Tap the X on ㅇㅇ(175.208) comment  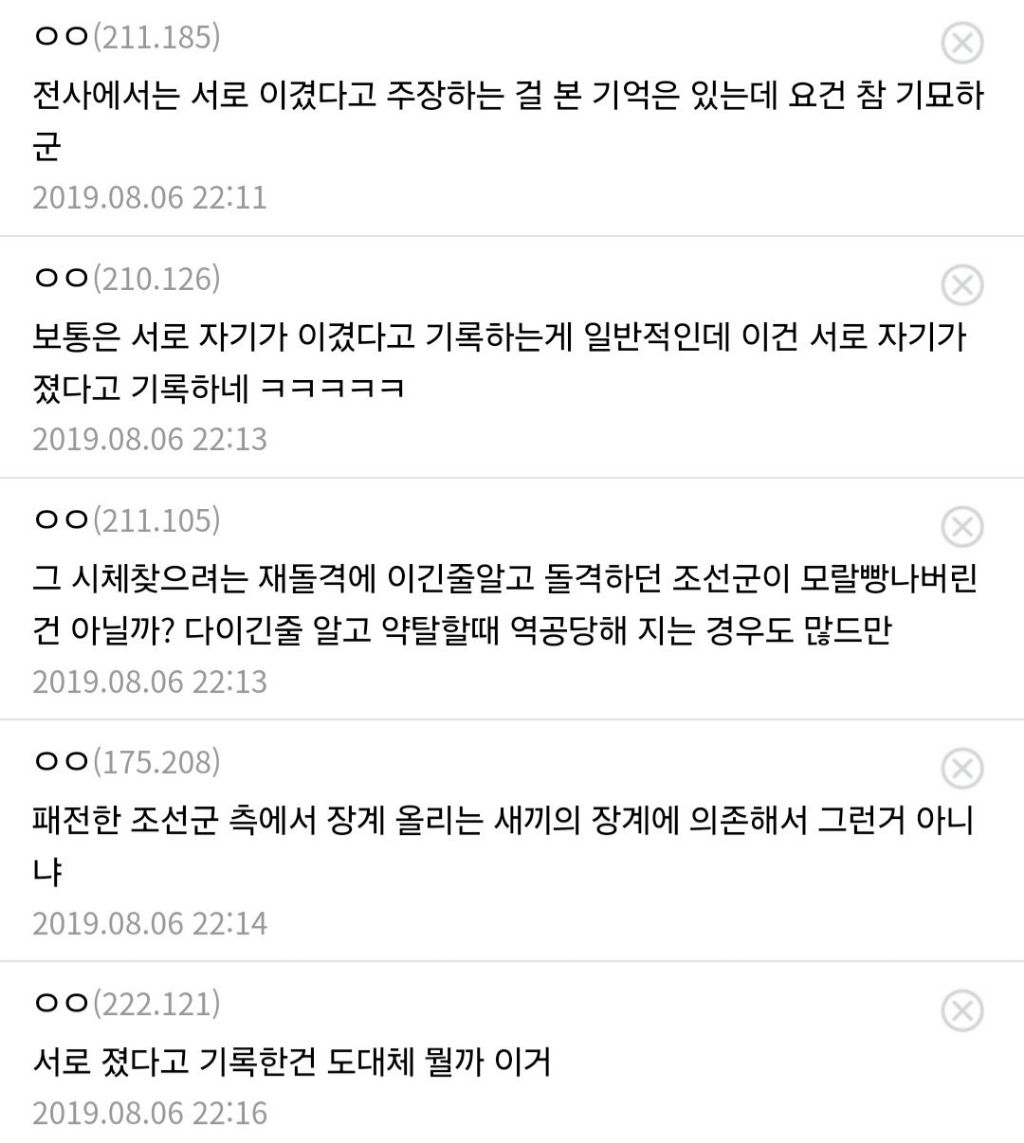click(962, 769)
